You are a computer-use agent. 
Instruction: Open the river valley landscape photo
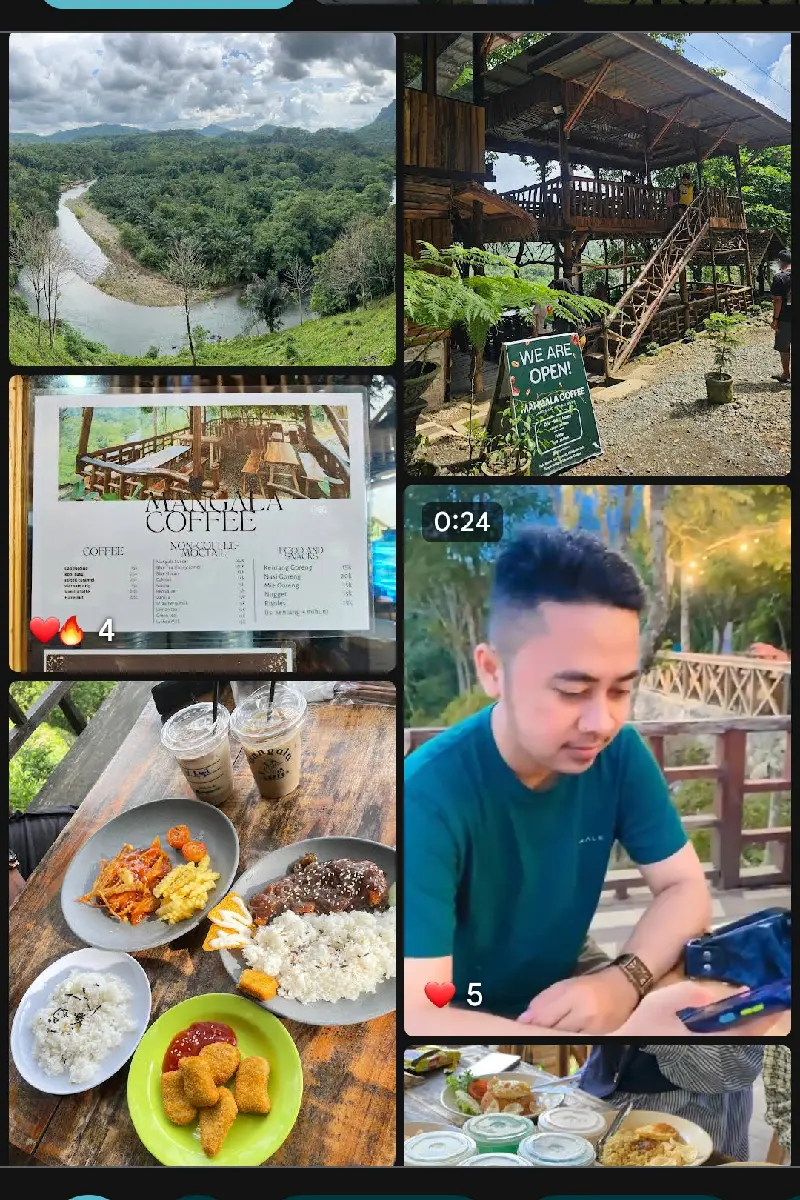[202, 199]
